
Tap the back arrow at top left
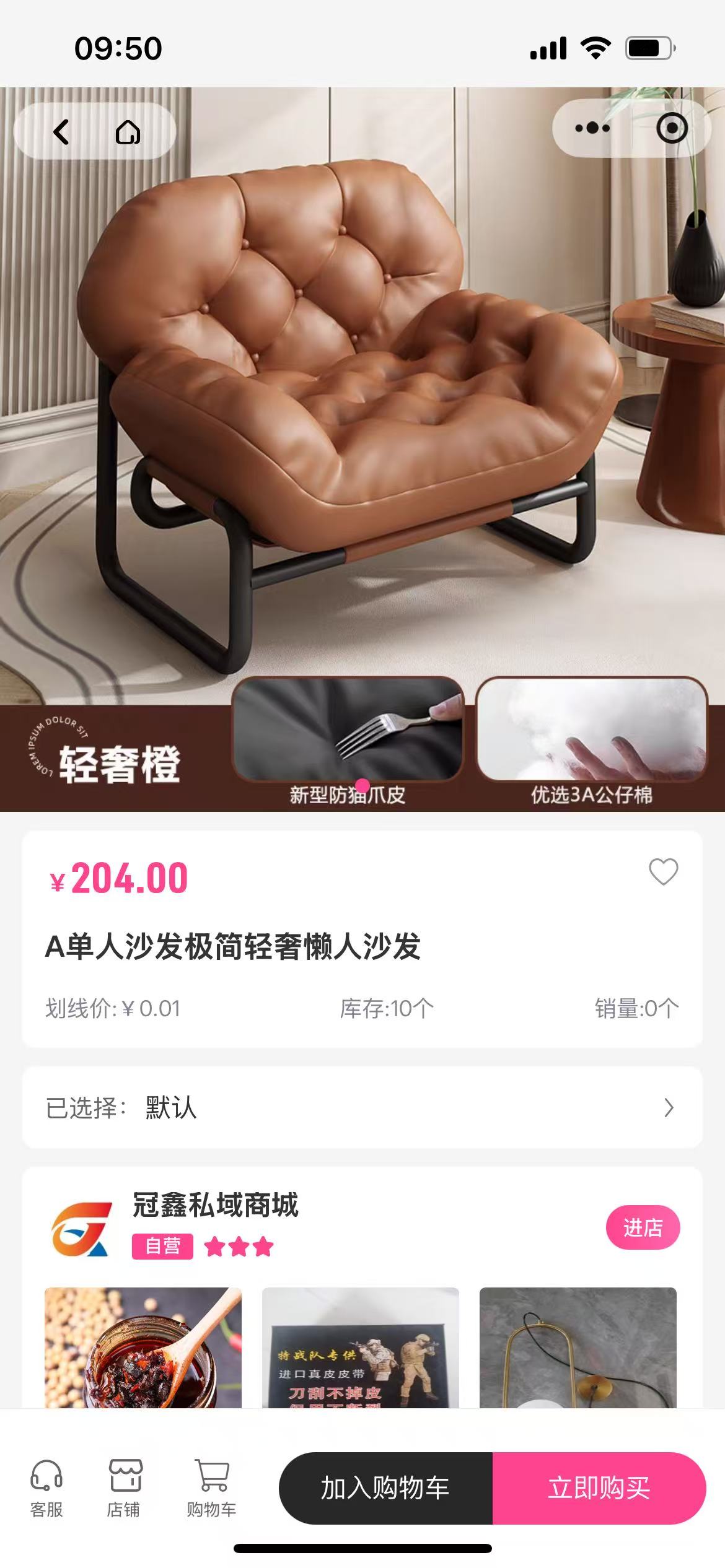pyautogui.click(x=62, y=133)
